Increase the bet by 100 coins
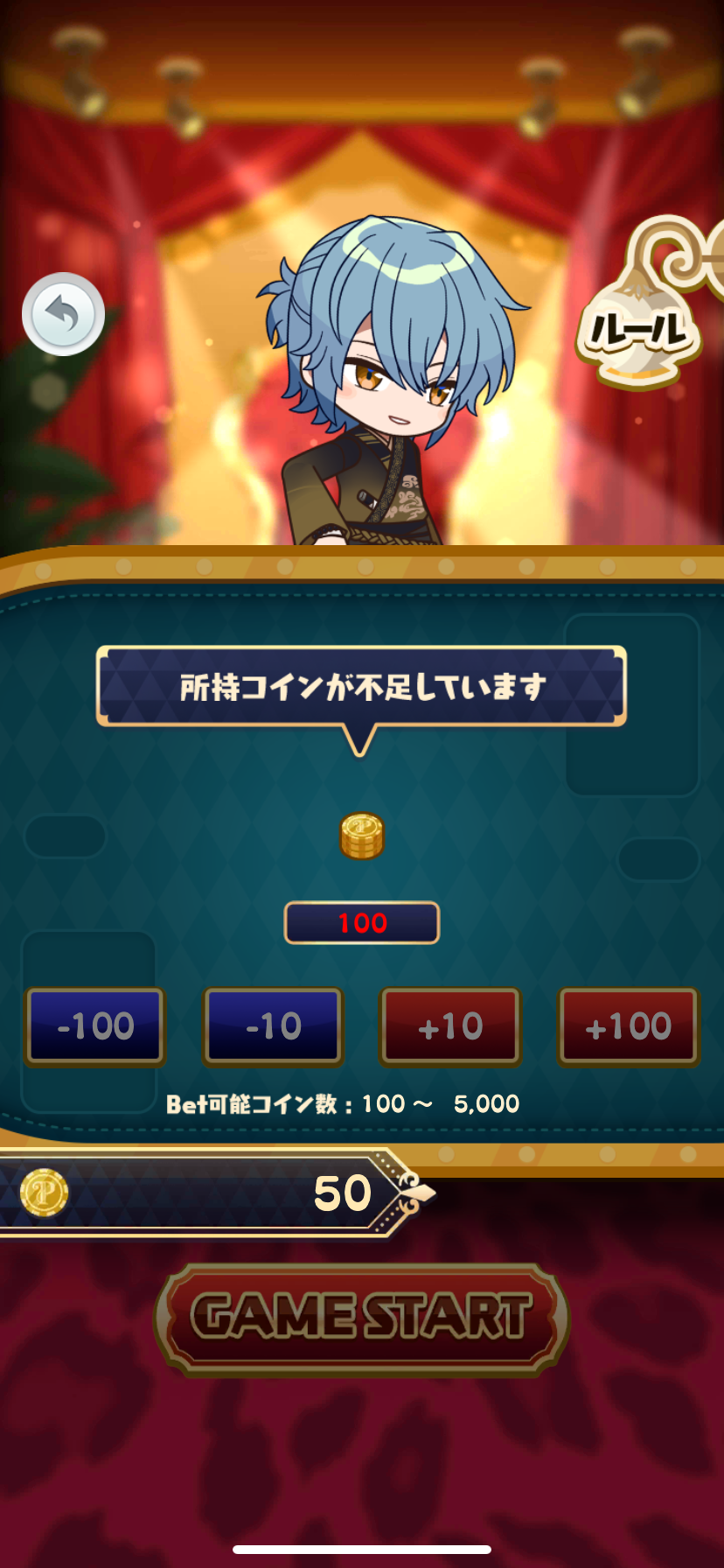Screen dimensions: 724x1568 (x=628, y=1025)
